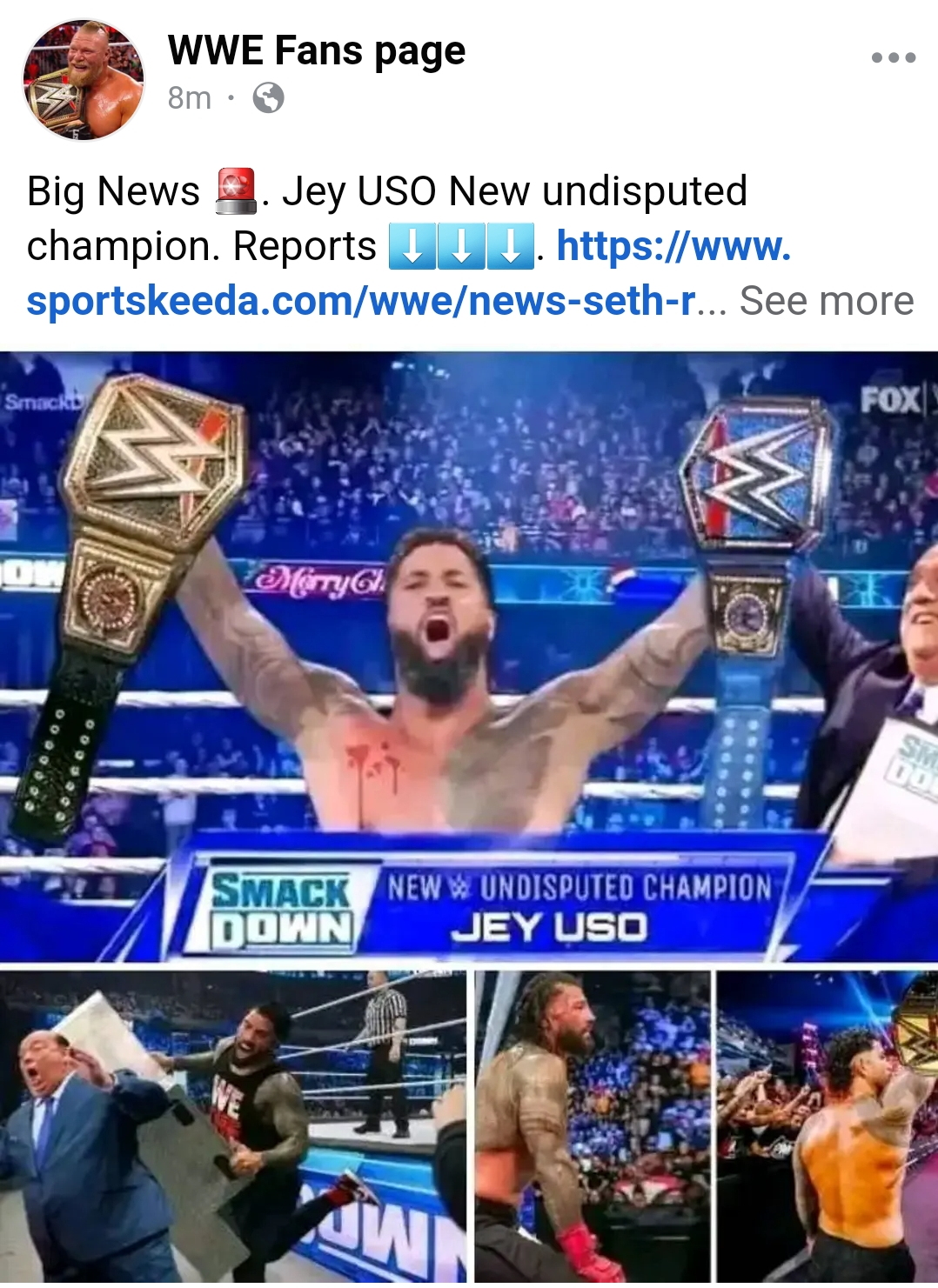Open the WWE Fans page profile picture
Viewport: 938px width, 1288px height.
click(x=84, y=80)
